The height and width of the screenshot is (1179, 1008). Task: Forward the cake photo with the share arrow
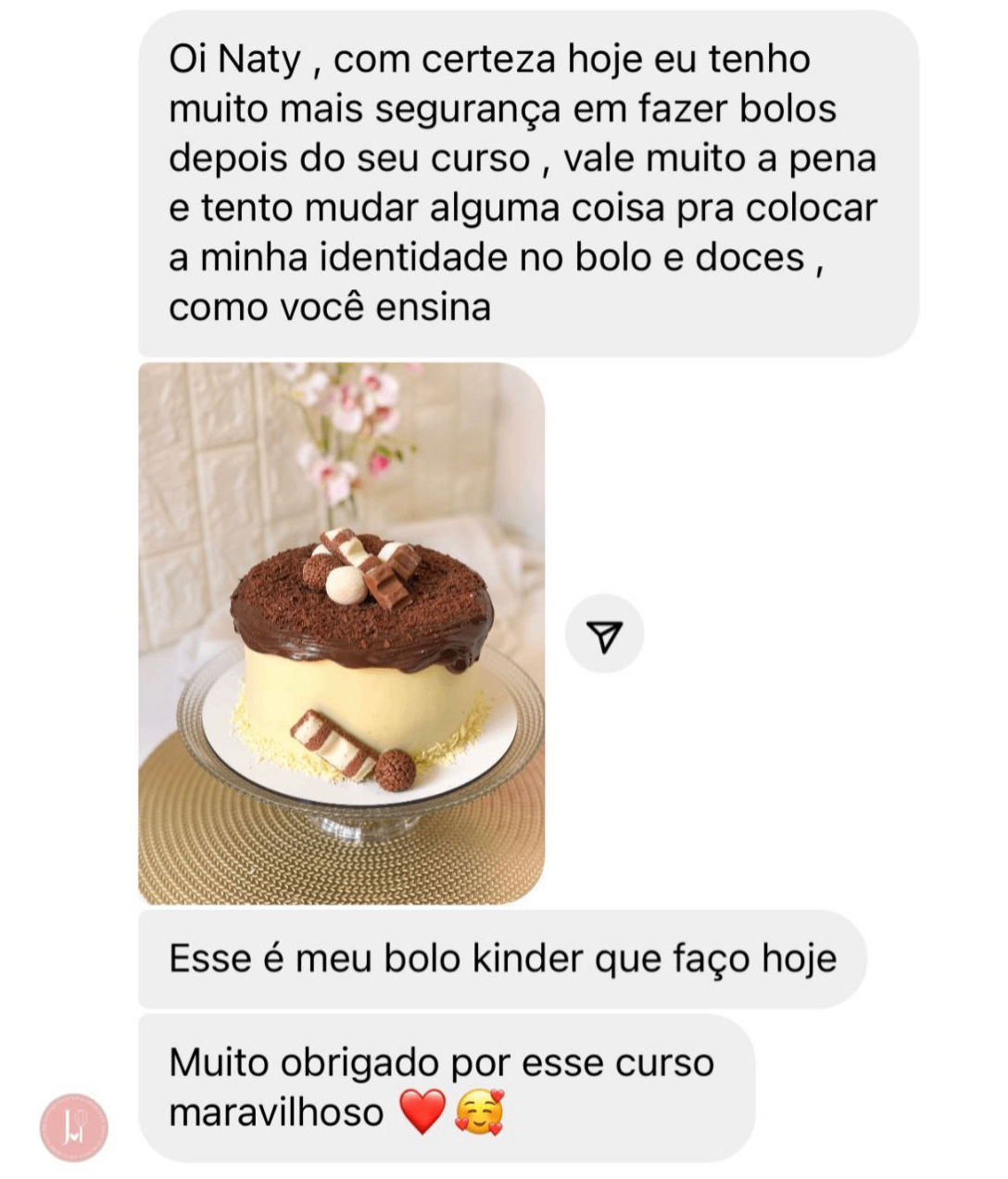click(x=604, y=634)
